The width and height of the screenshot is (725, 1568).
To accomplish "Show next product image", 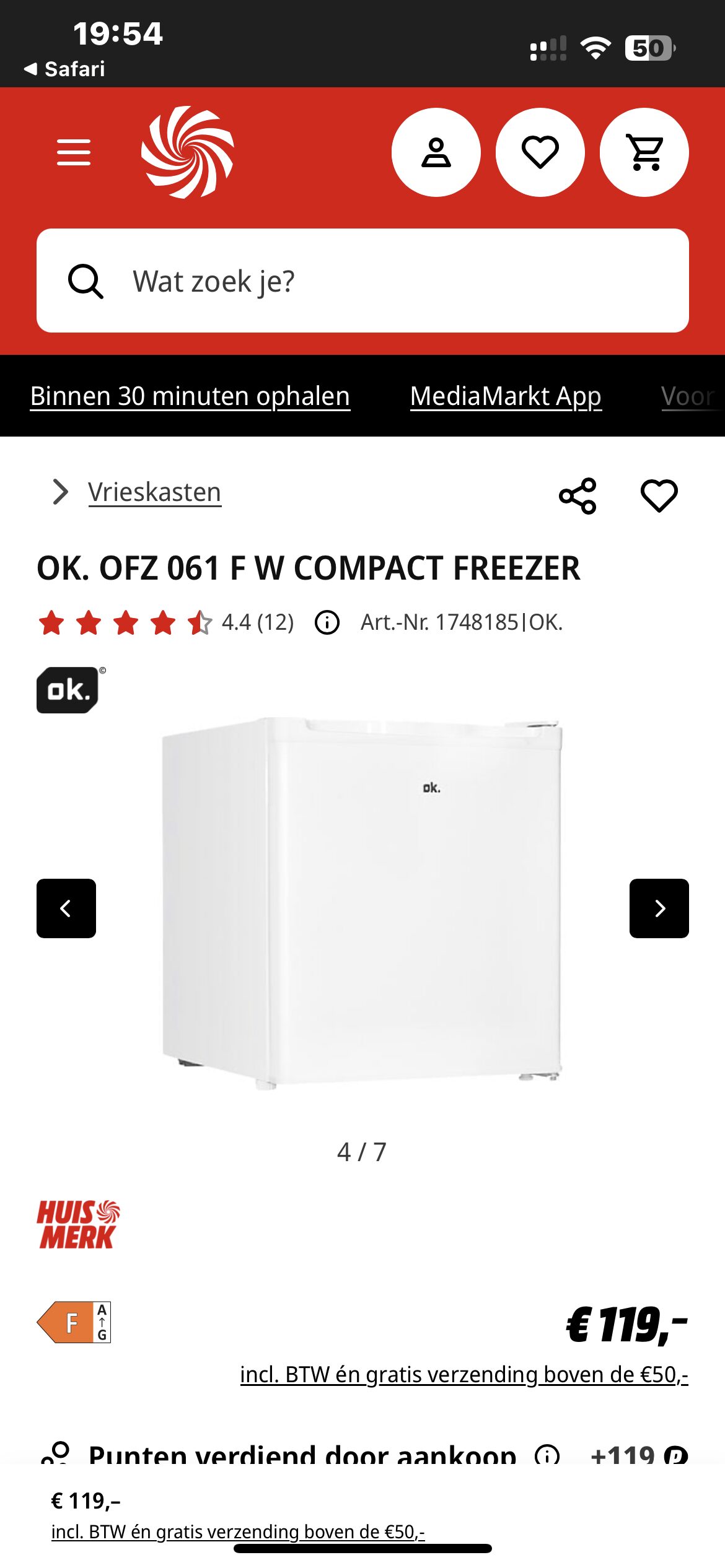I will pyautogui.click(x=659, y=908).
